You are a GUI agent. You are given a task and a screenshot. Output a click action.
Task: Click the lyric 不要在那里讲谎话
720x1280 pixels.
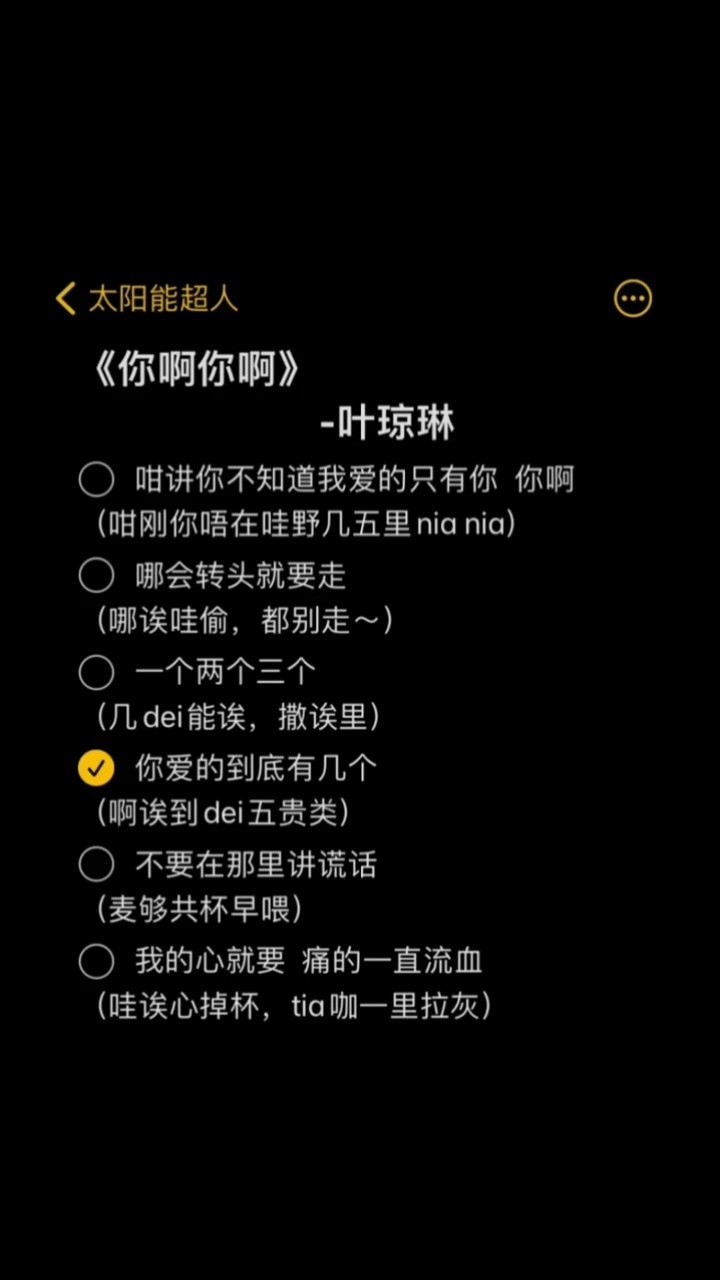point(254,864)
